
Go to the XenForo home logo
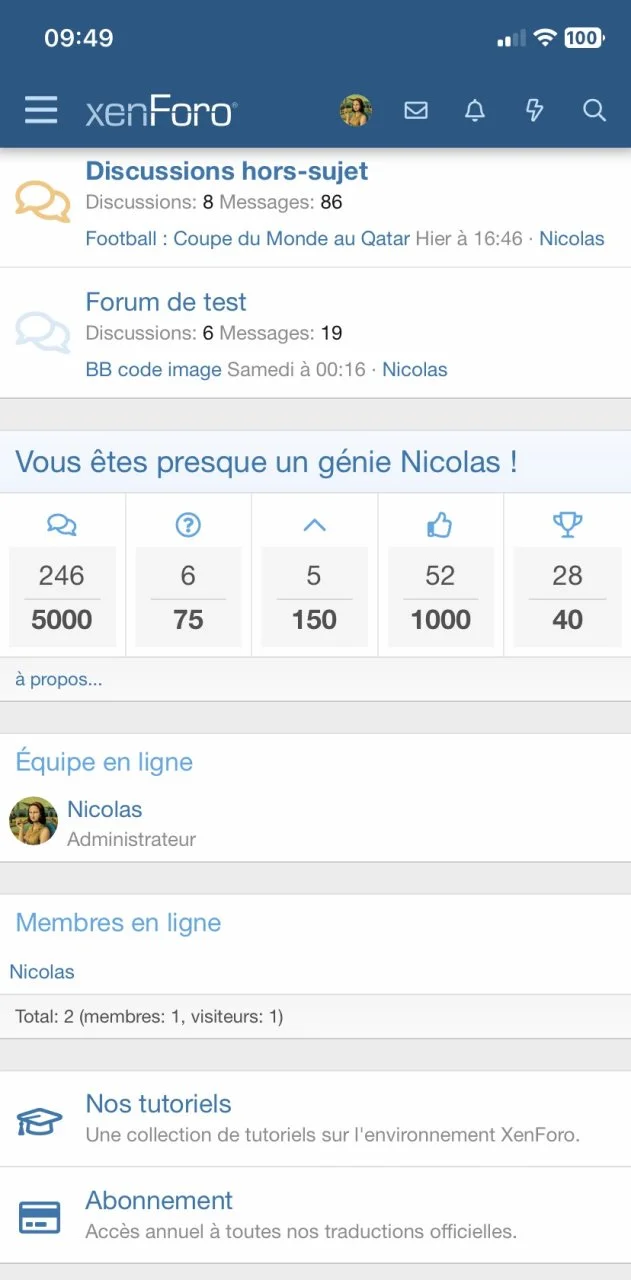pyautogui.click(x=160, y=112)
